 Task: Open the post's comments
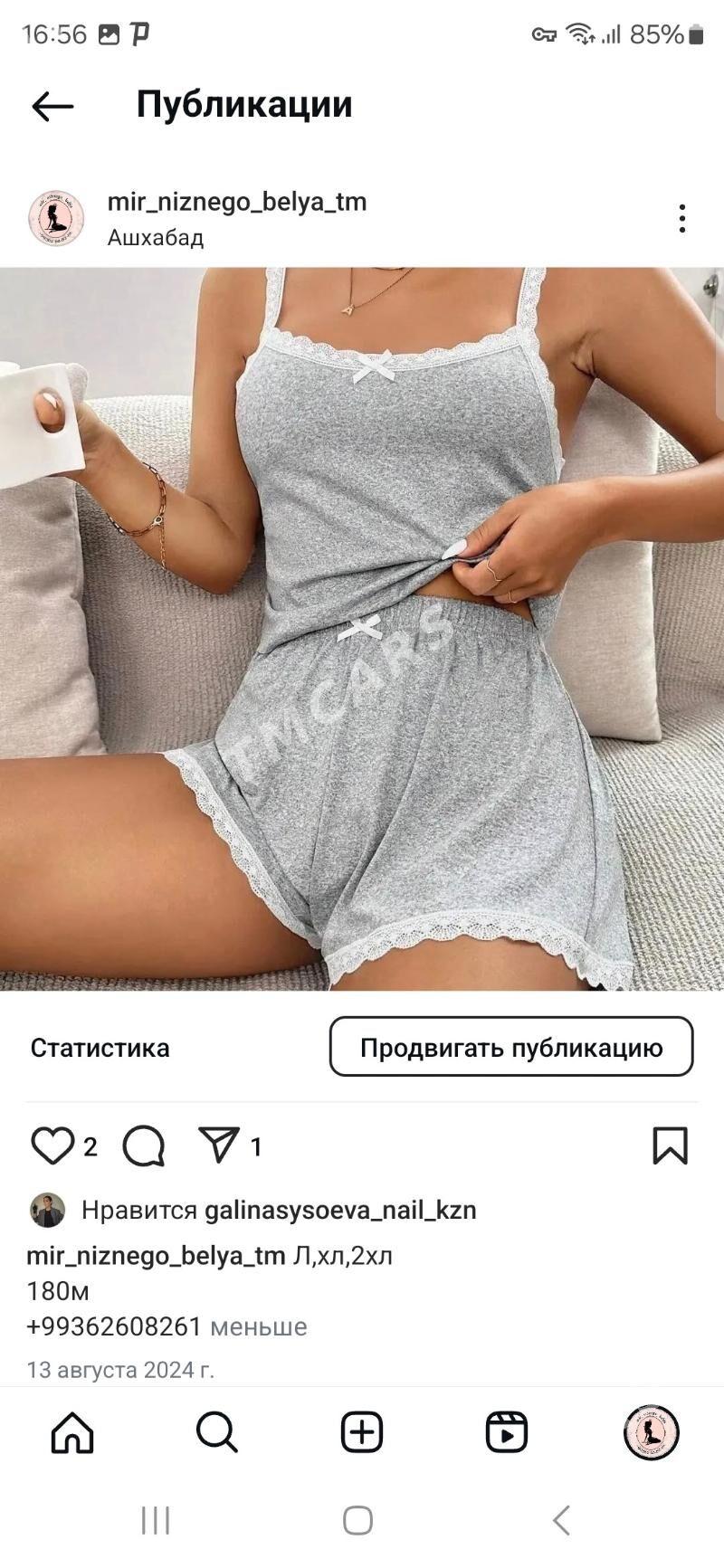(x=144, y=1145)
